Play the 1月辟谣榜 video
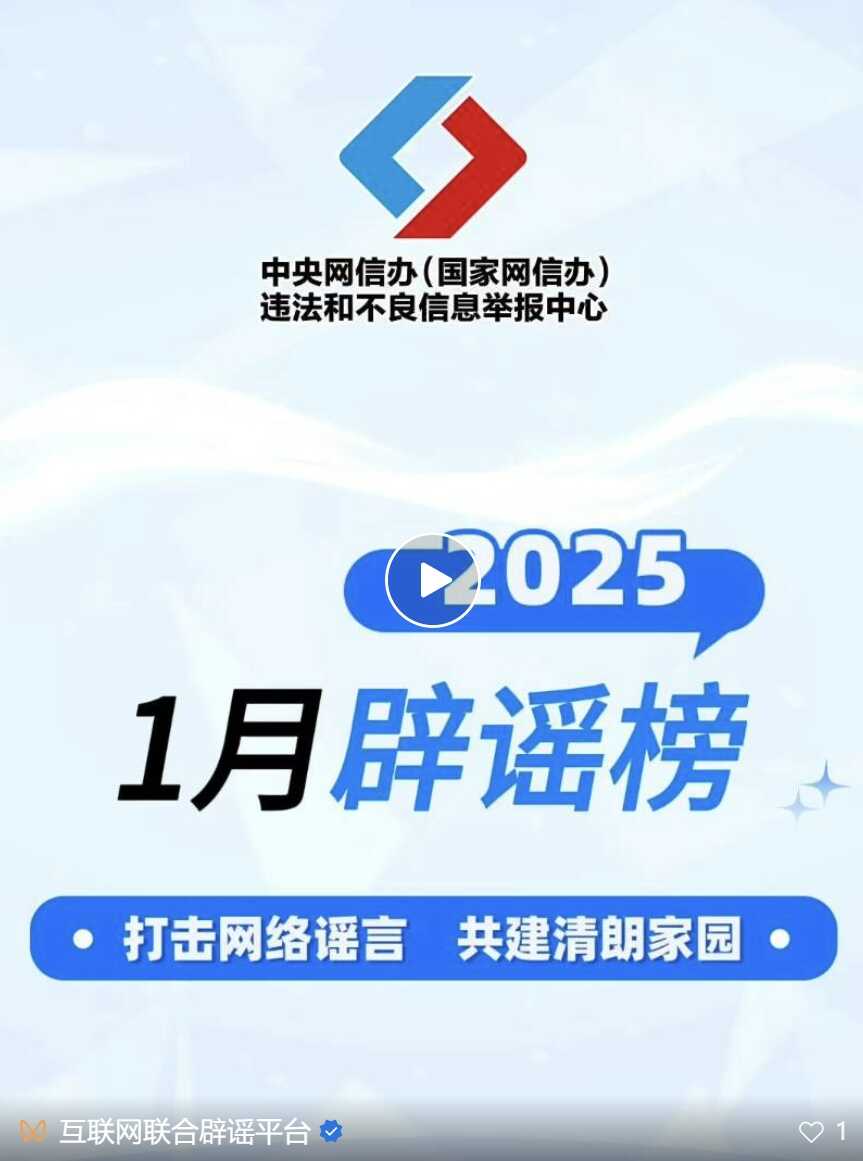The width and height of the screenshot is (863, 1161). [x=432, y=580]
